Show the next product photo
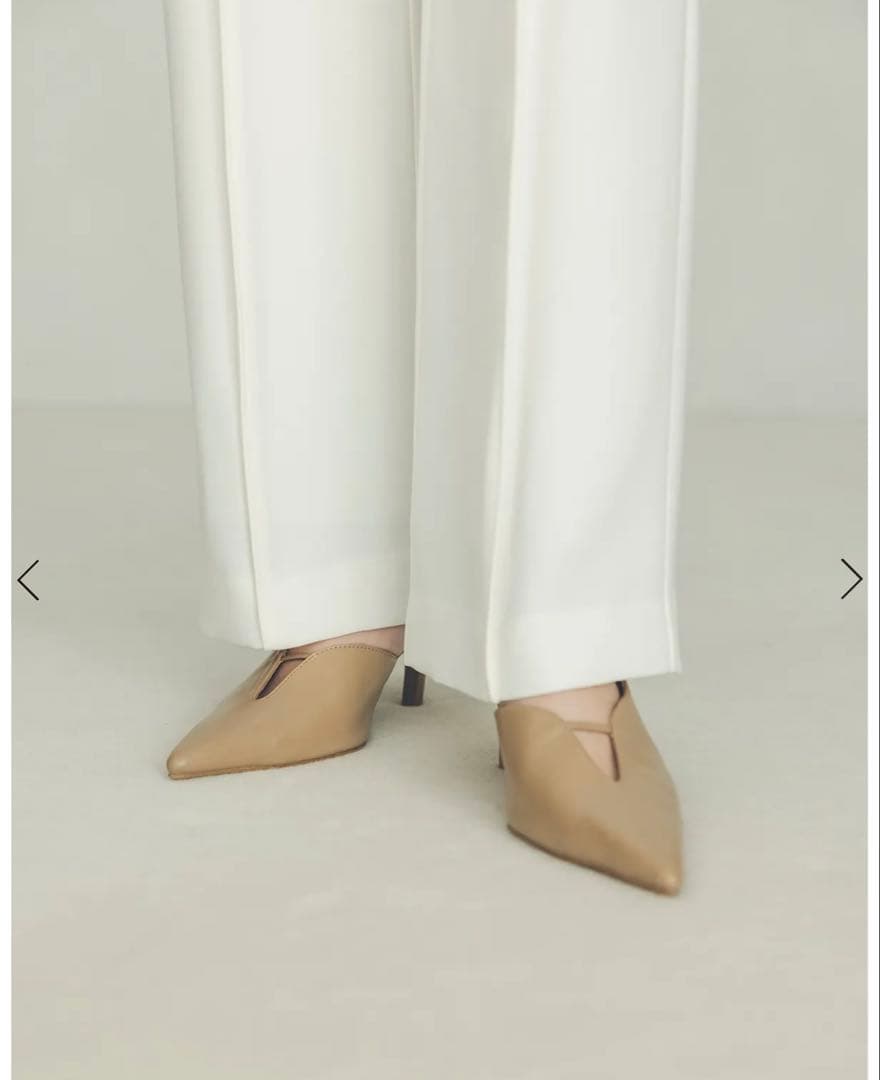This screenshot has height=1080, width=880. [851, 579]
